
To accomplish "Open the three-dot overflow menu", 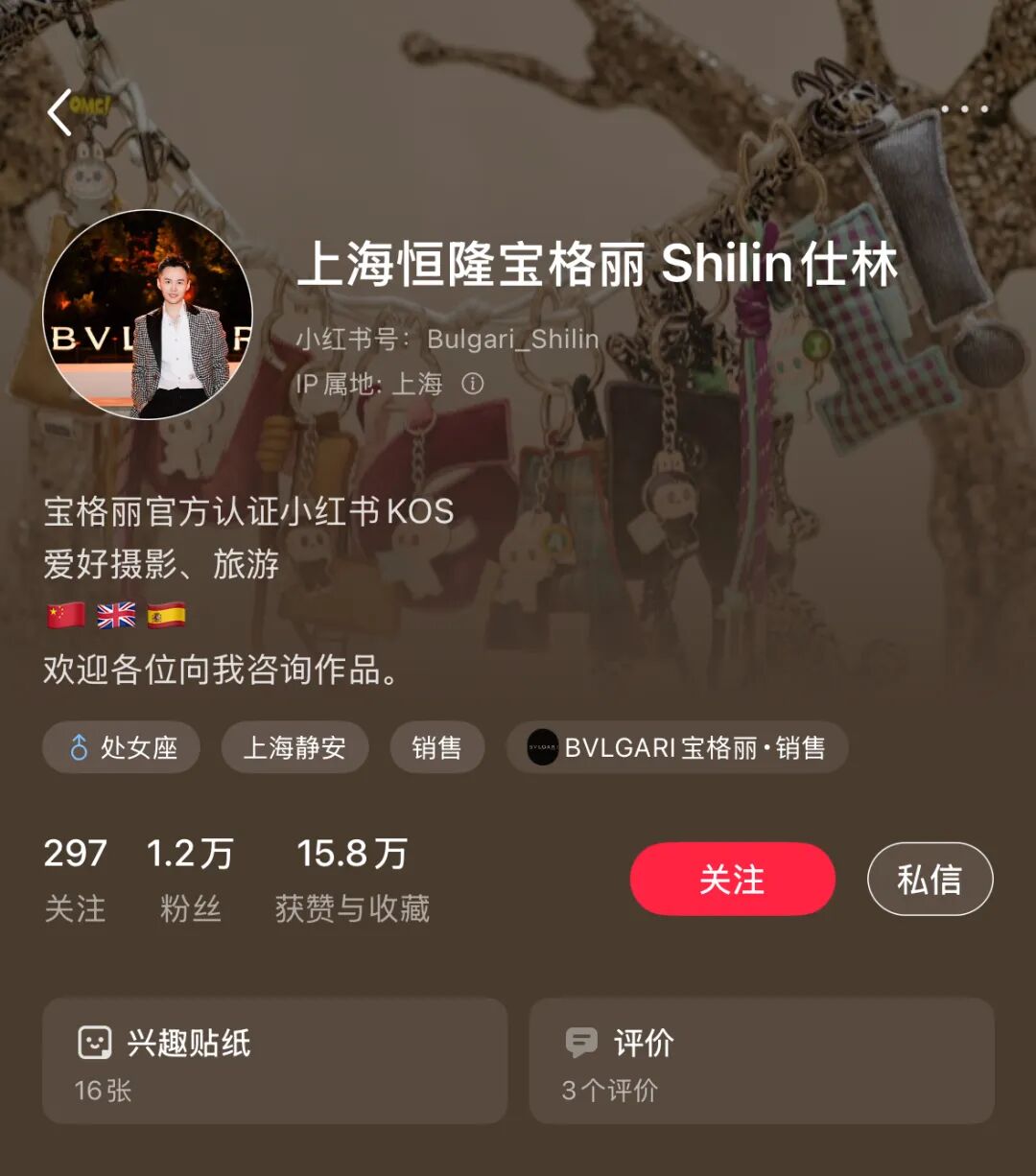I will 964,109.
